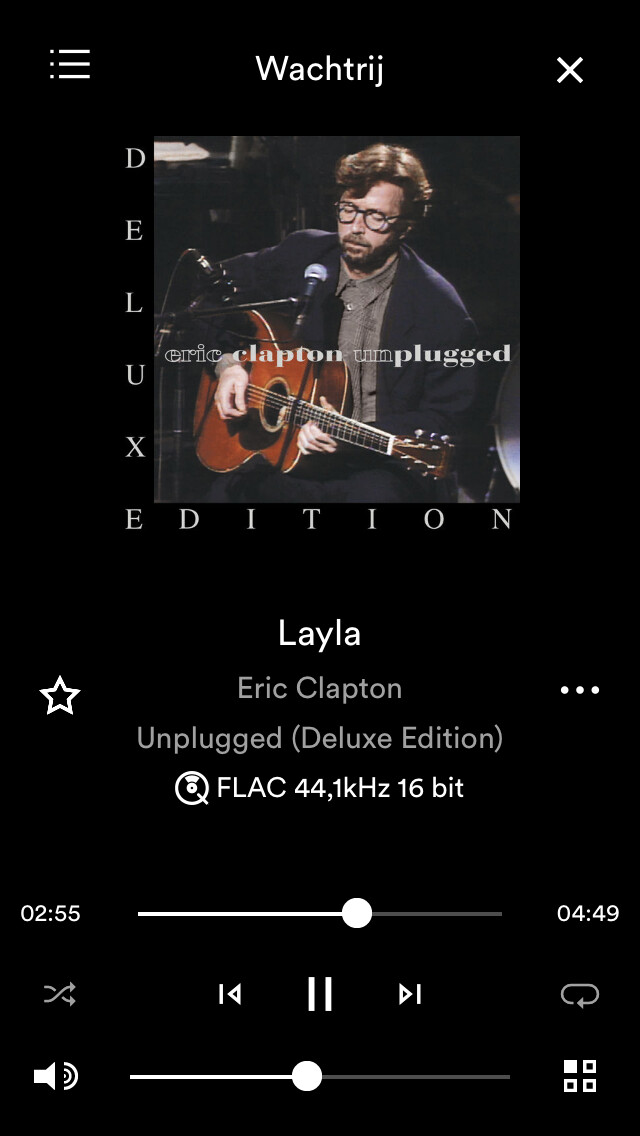Open the grid icon next to volume
Viewport: 640px width, 1136px height.
(580, 1076)
